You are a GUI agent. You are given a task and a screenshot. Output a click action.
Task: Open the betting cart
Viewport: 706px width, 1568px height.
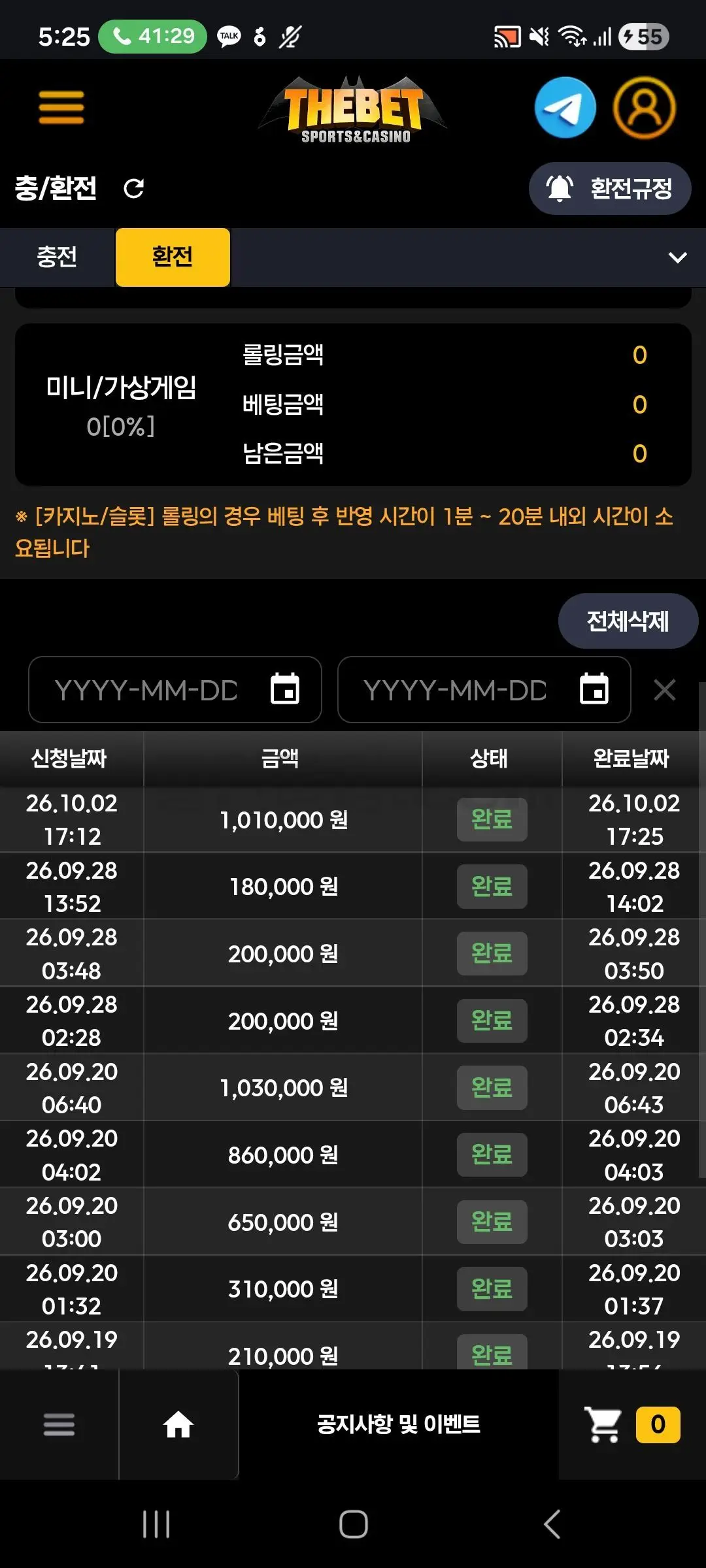(x=631, y=1424)
